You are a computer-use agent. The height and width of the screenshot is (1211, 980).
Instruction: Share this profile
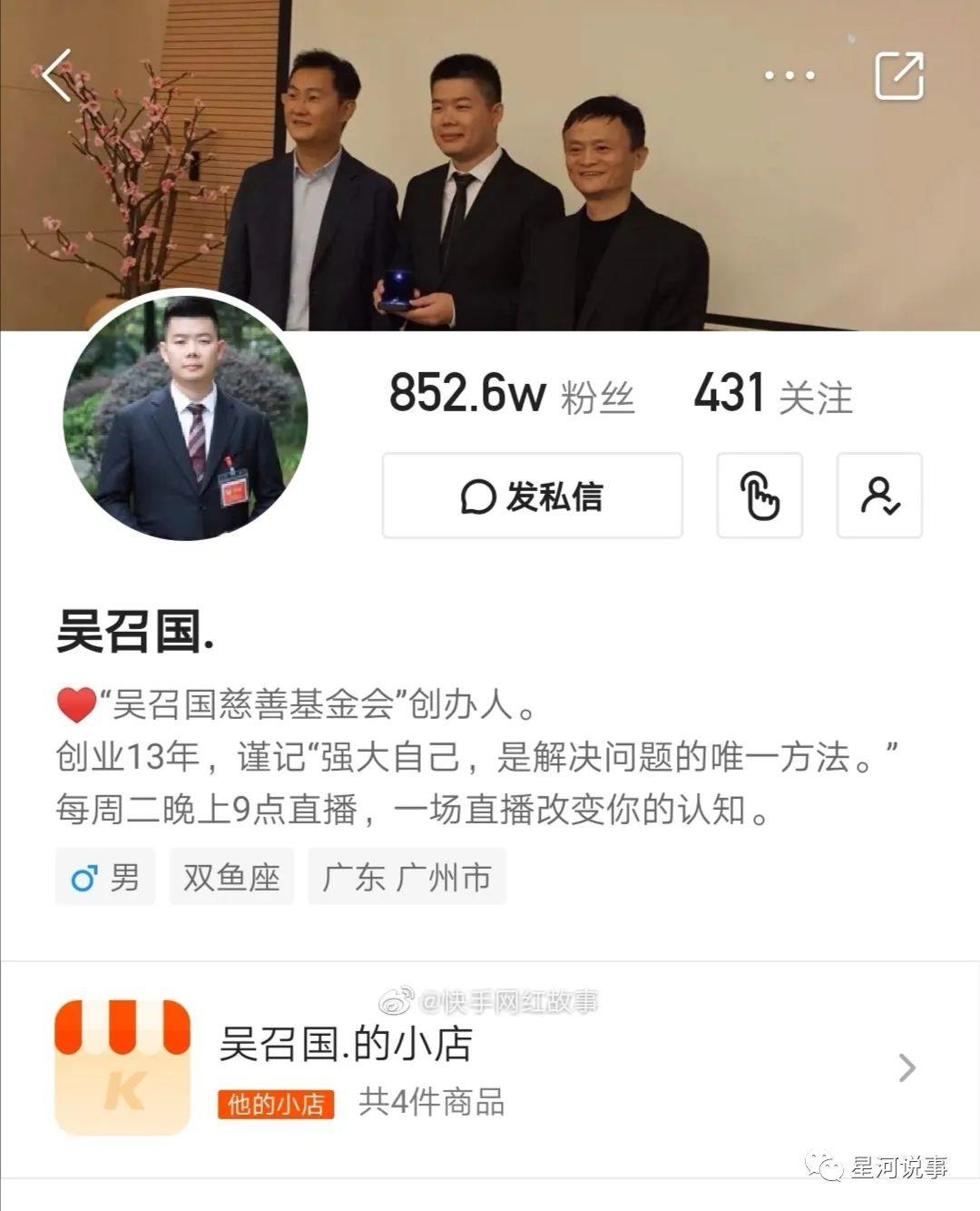(898, 75)
